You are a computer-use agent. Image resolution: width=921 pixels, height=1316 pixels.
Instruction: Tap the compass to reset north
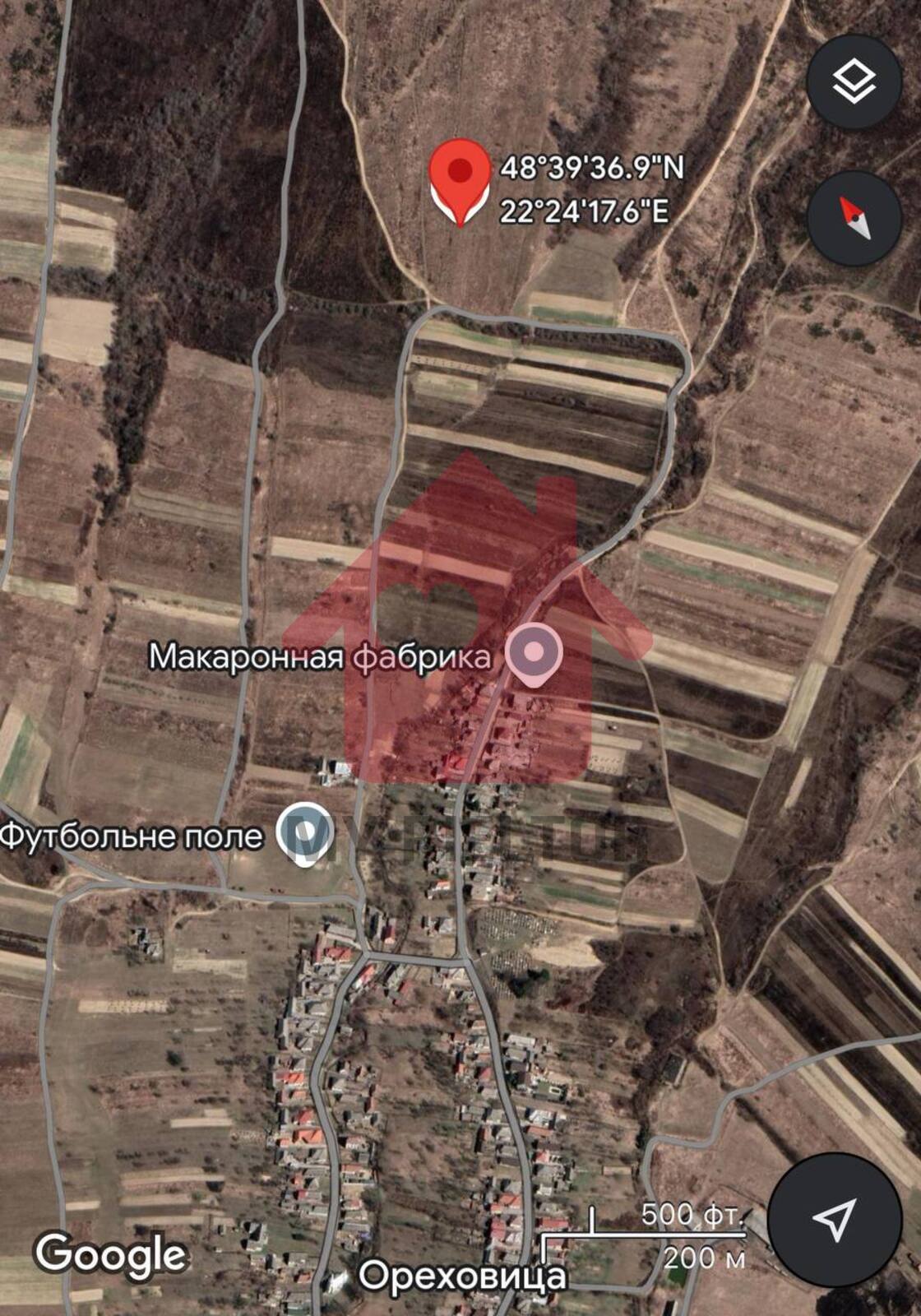[x=854, y=218]
